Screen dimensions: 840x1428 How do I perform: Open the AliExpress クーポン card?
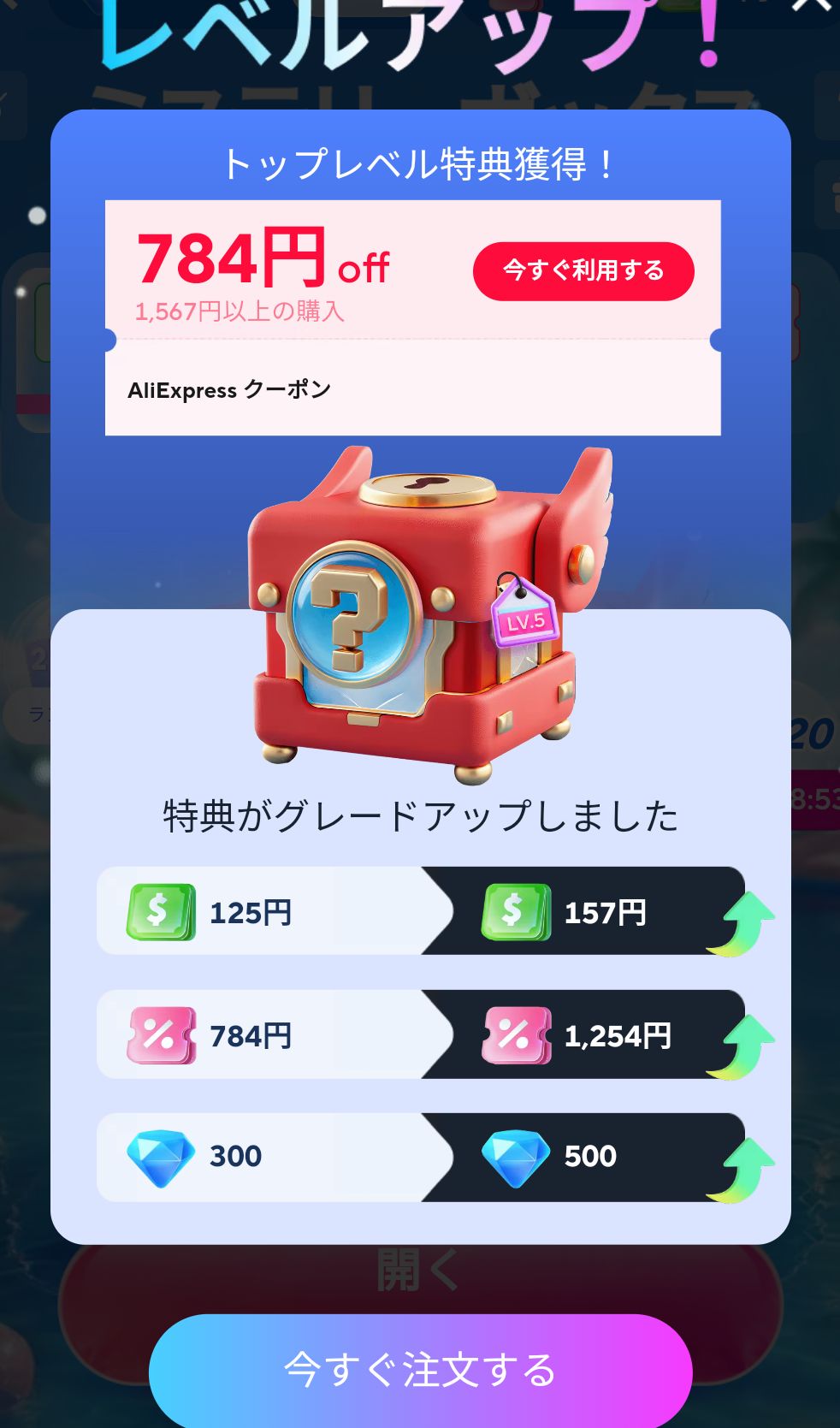click(x=412, y=389)
